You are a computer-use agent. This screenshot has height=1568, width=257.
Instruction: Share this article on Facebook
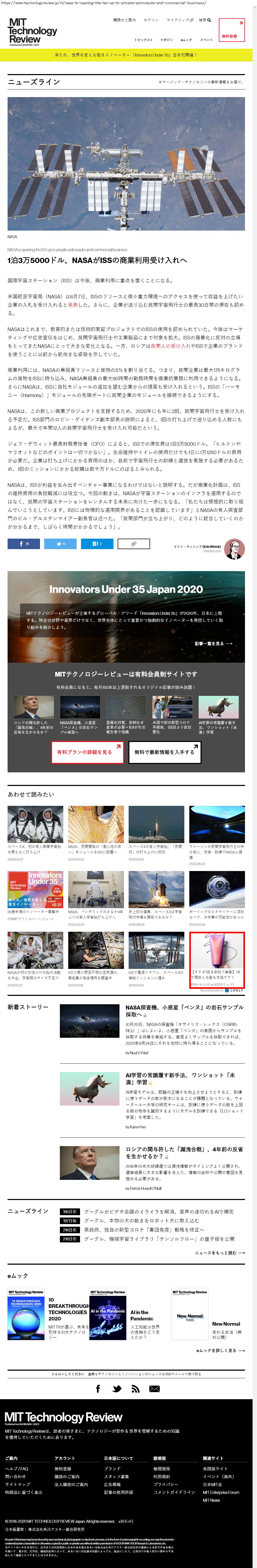[x=24, y=544]
